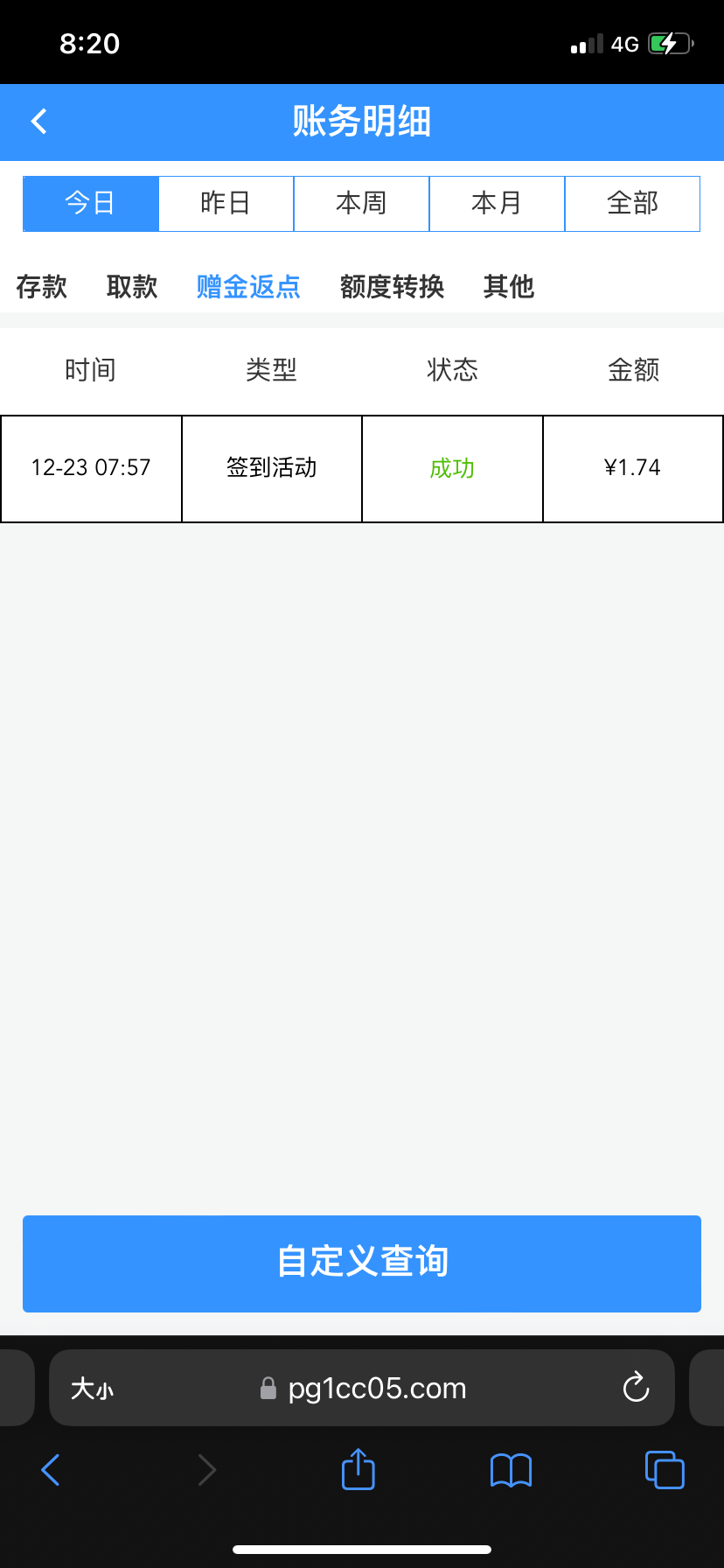
Task: Open the Safari share sheet
Action: coord(359,1469)
